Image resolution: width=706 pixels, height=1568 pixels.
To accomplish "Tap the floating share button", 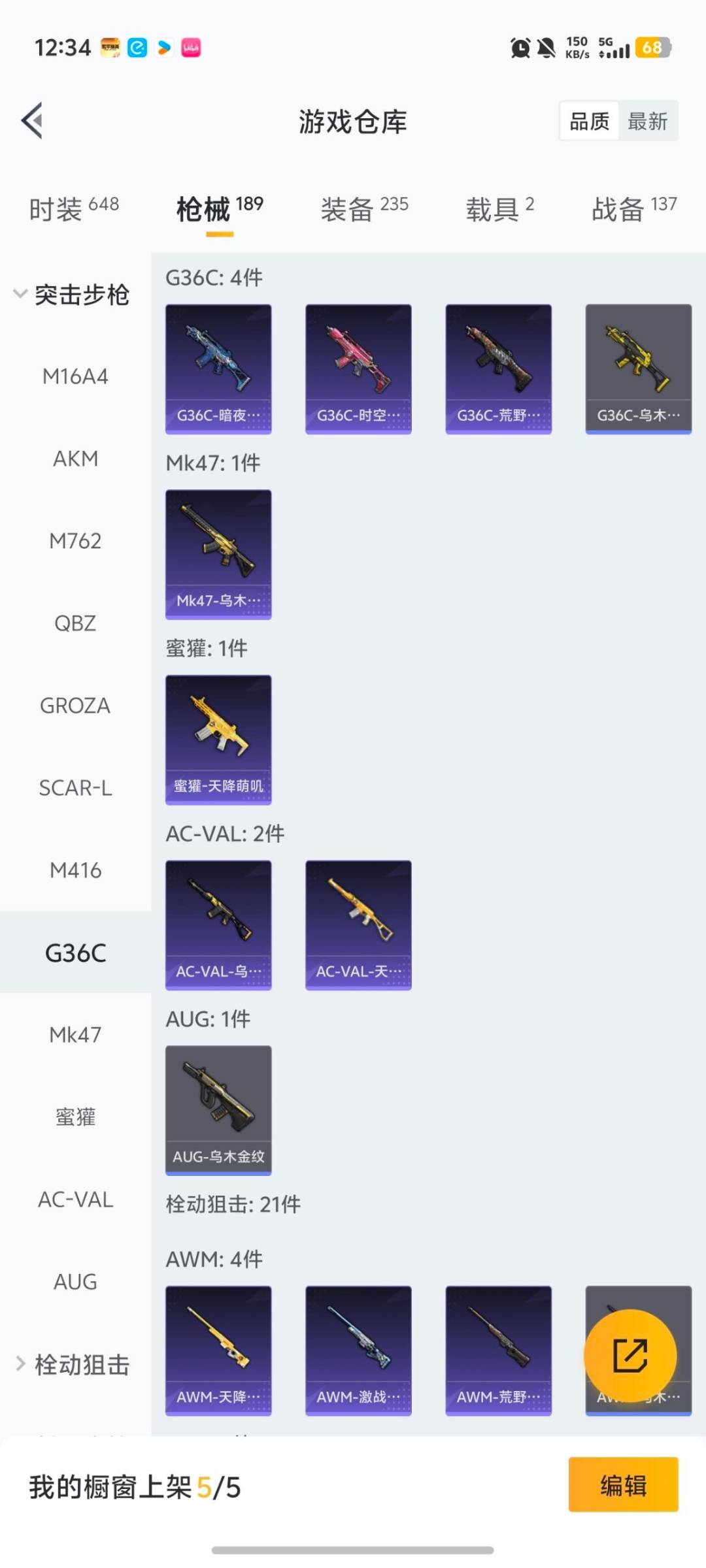I will click(x=630, y=1355).
